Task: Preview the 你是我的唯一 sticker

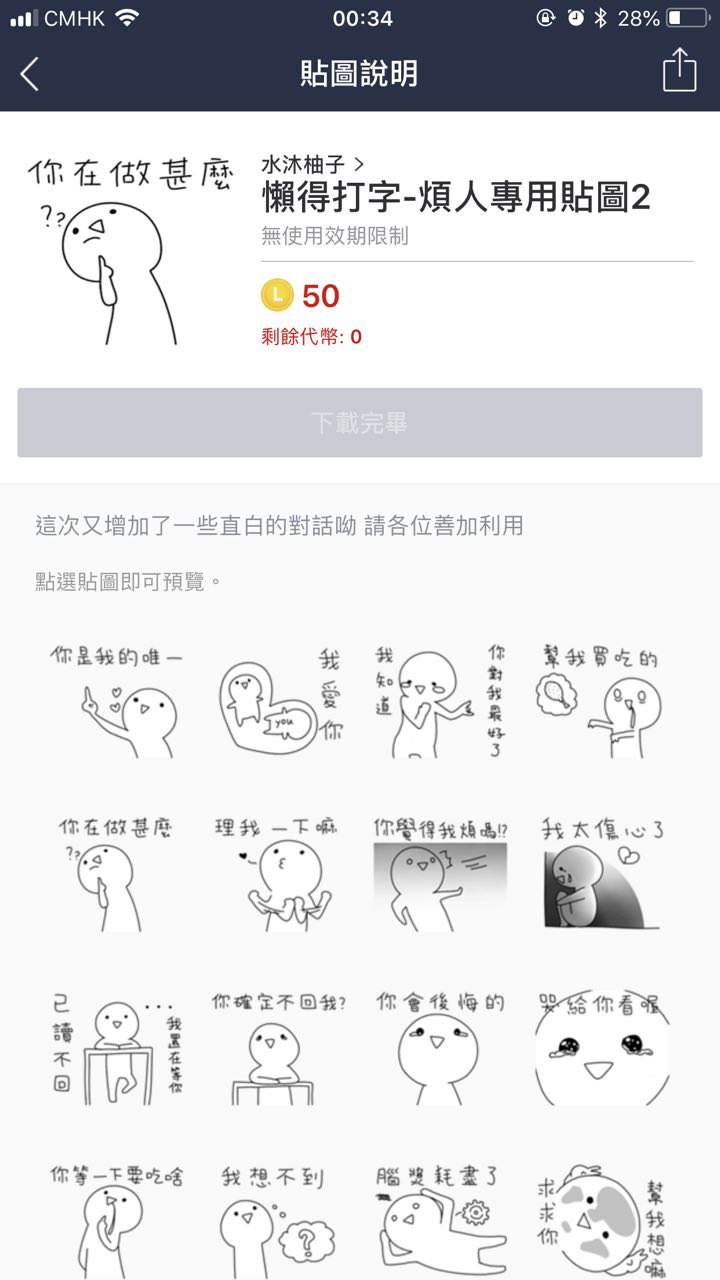Action: pyautogui.click(x=118, y=700)
